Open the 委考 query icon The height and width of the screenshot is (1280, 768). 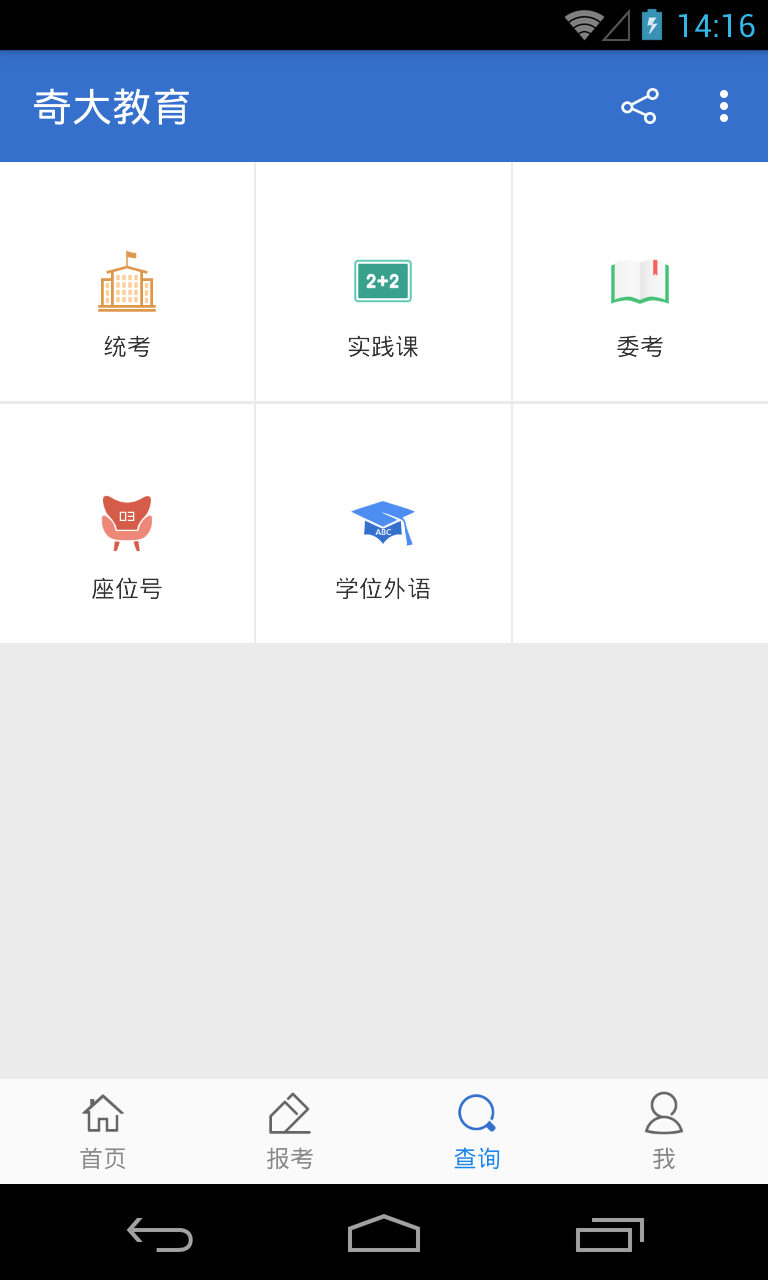[640, 281]
